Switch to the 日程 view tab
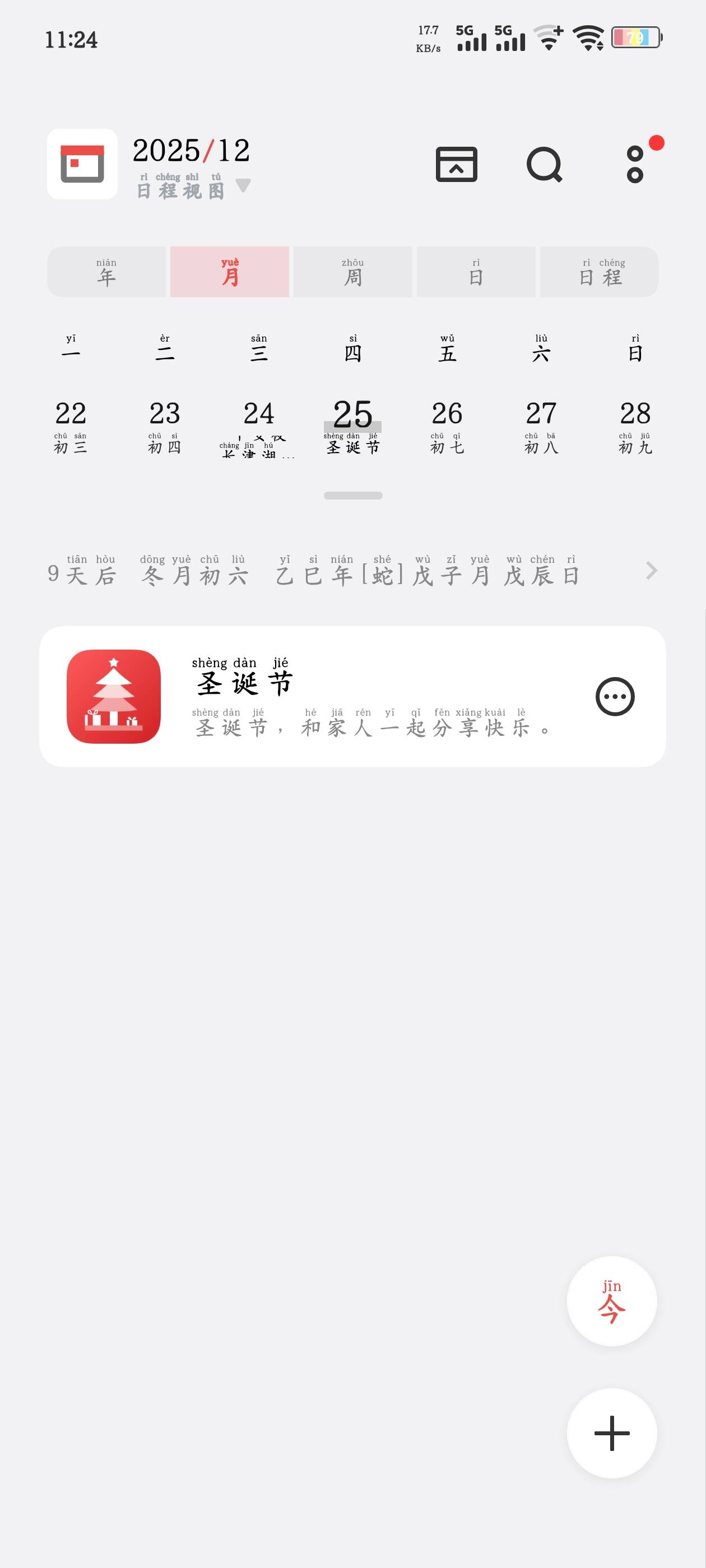This screenshot has height=1568, width=706. pyautogui.click(x=600, y=272)
